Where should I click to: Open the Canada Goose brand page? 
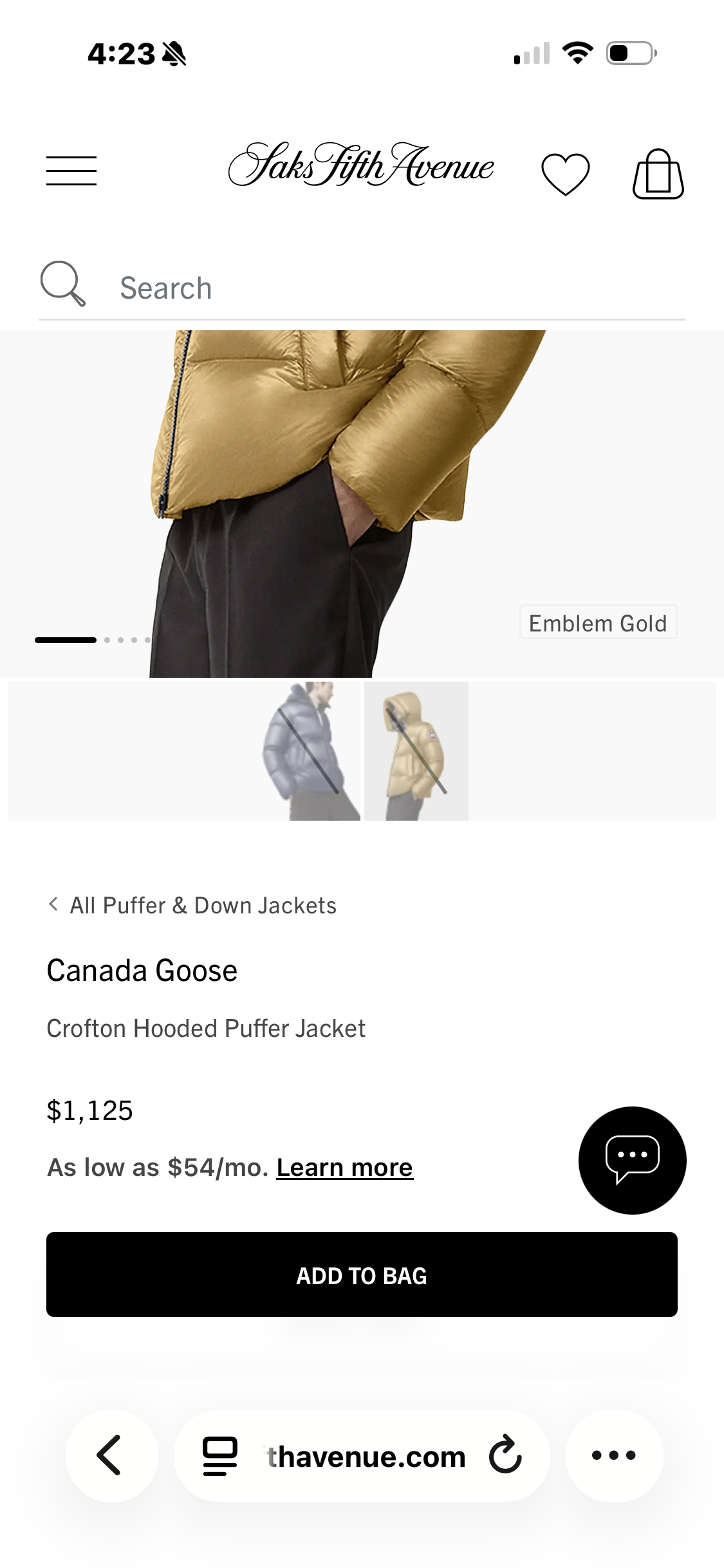tap(142, 969)
